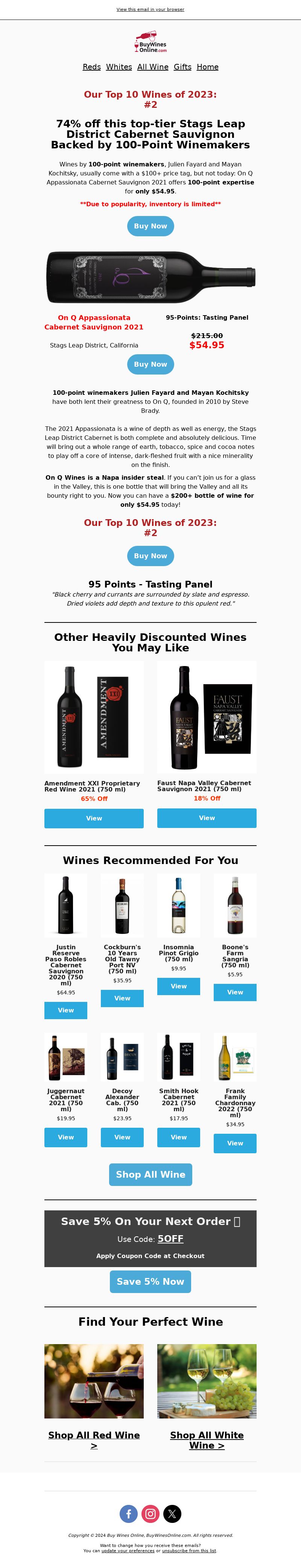View the Juggernaut Cabernet 2021

(66, 1136)
